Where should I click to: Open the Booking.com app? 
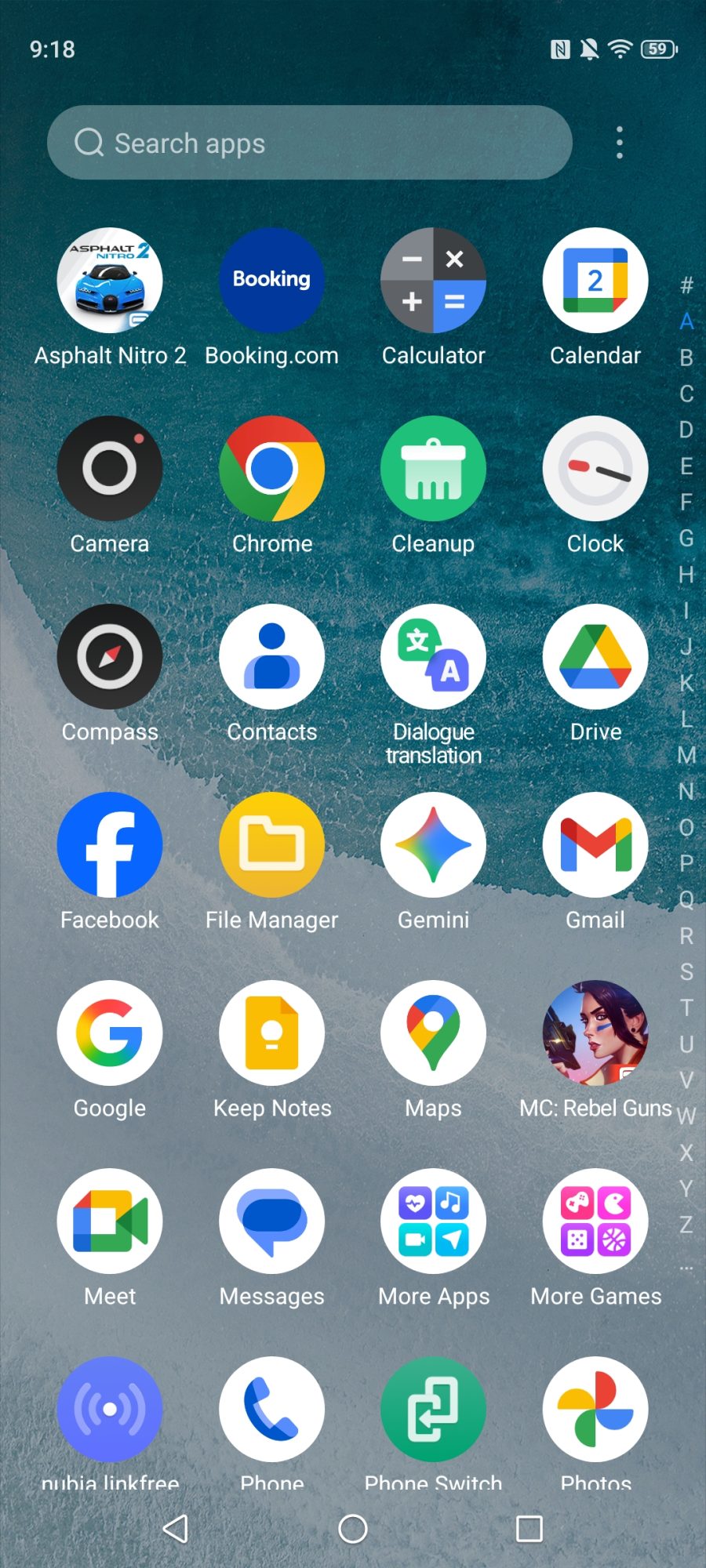pos(271,281)
